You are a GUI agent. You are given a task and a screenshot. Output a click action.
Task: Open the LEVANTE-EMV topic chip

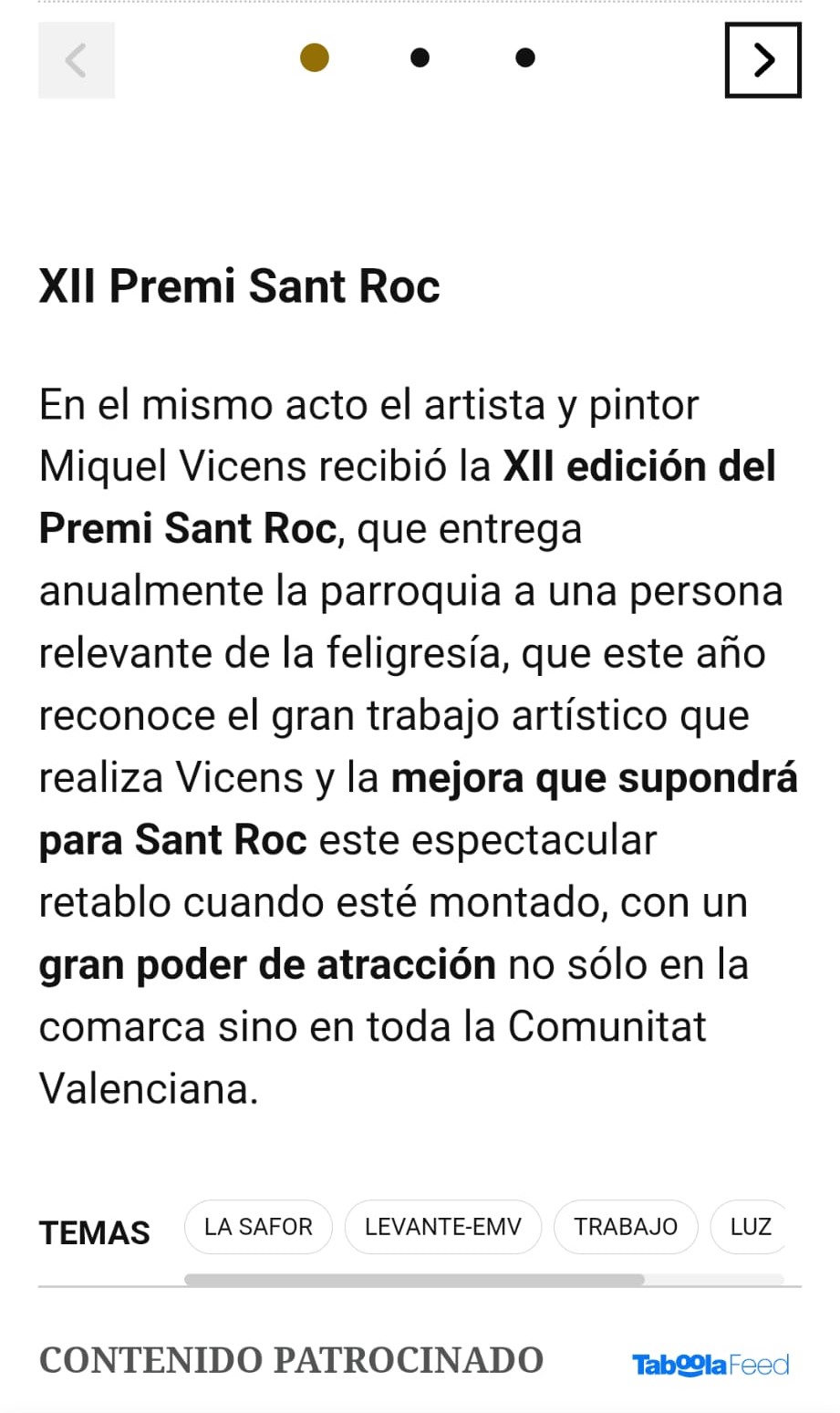442,1227
